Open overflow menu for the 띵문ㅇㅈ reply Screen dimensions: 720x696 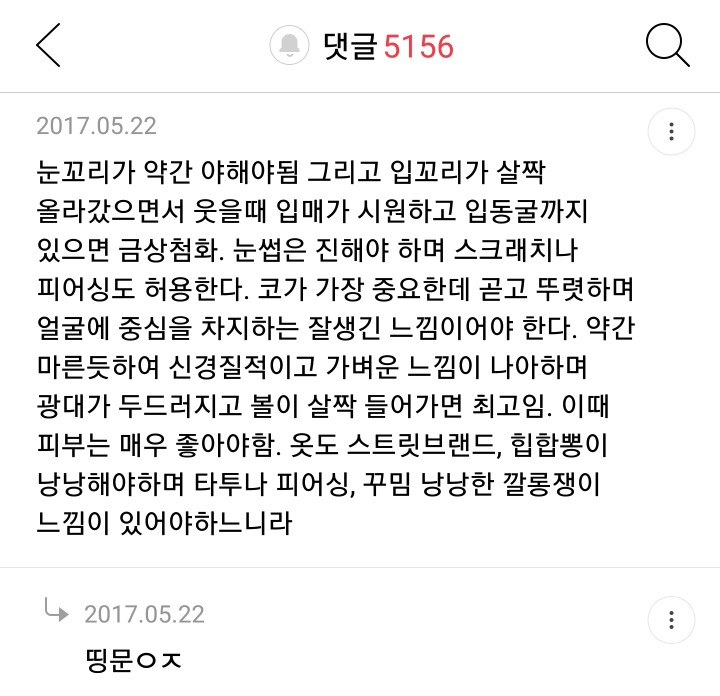[672, 616]
